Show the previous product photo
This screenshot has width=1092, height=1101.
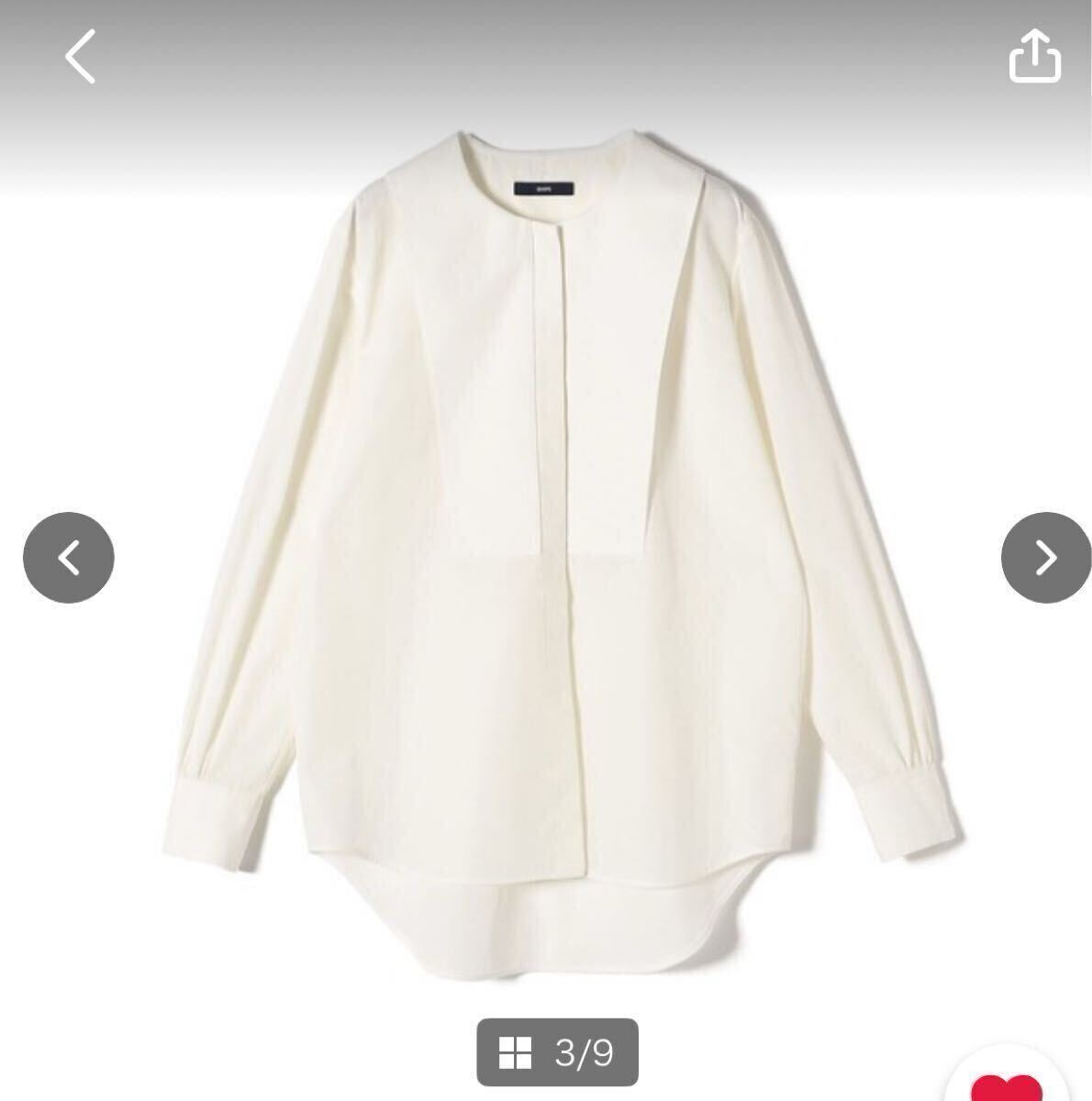[69, 557]
